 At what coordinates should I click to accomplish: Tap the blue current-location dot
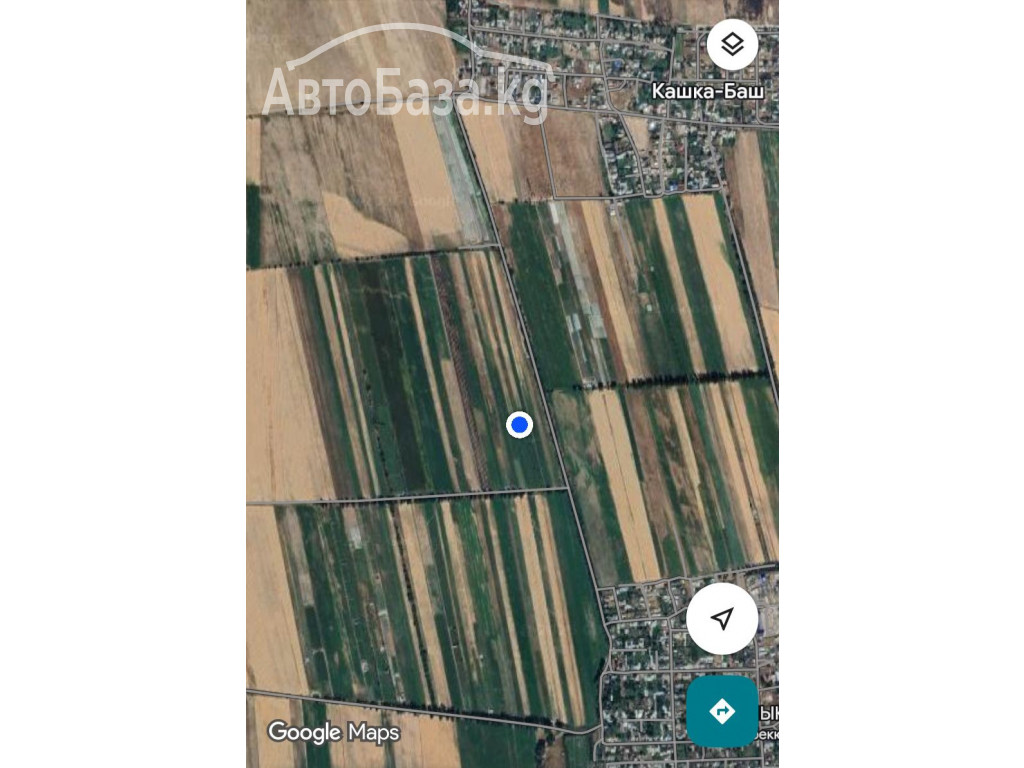tap(519, 425)
